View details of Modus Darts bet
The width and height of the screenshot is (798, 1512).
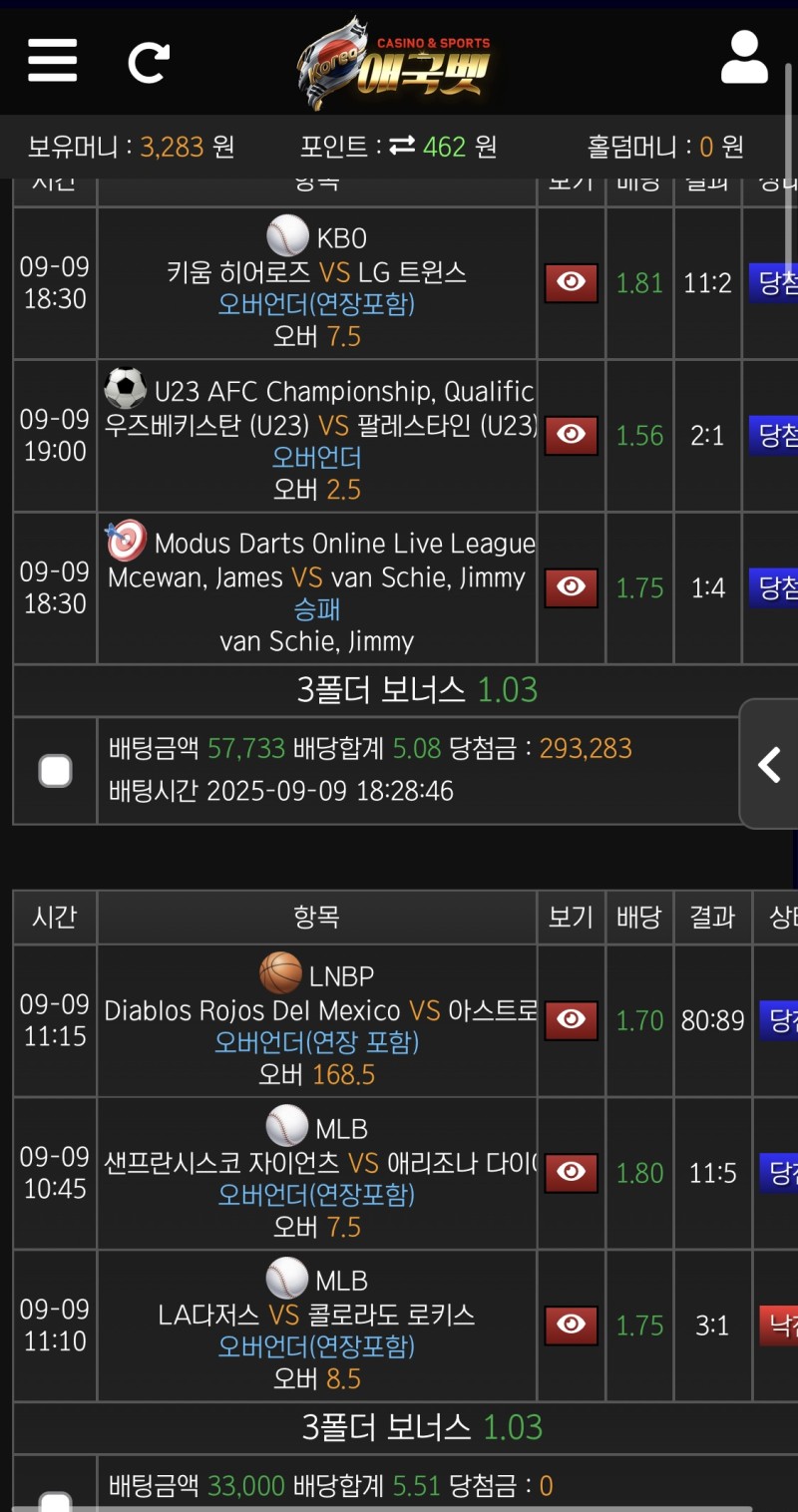(571, 587)
